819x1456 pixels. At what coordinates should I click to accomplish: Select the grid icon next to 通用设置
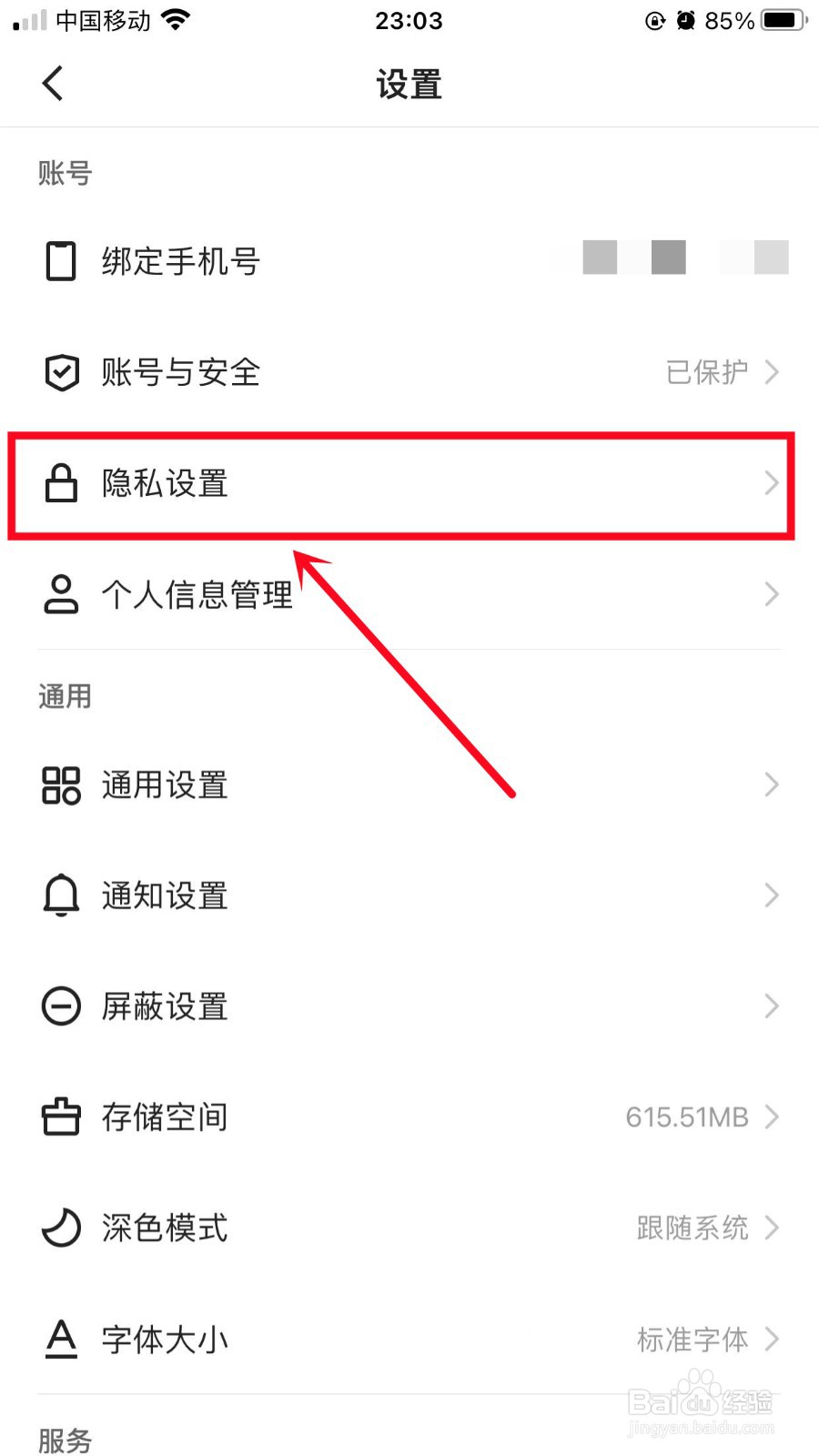60,784
